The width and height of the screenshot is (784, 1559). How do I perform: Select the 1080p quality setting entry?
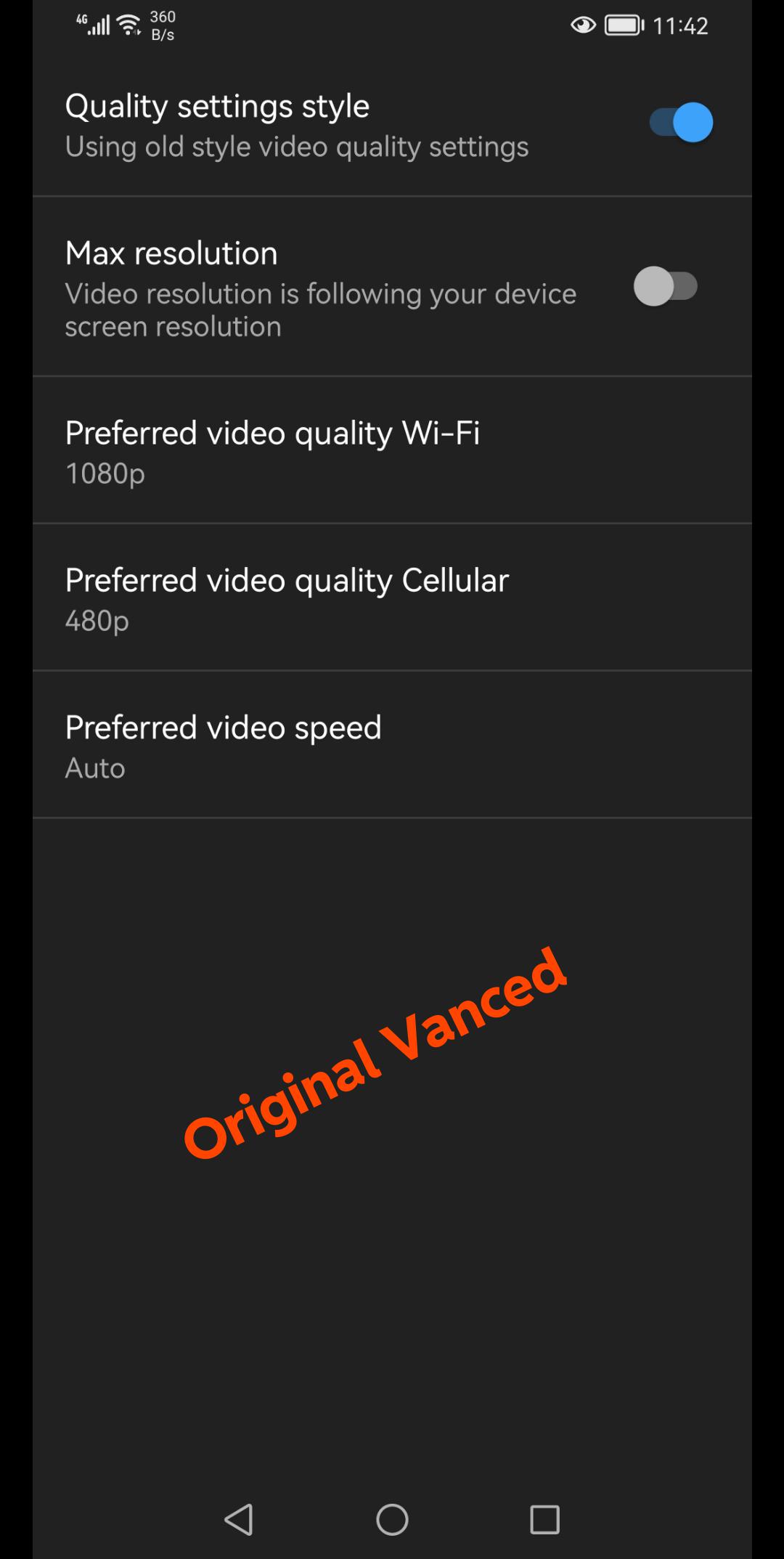click(x=105, y=473)
